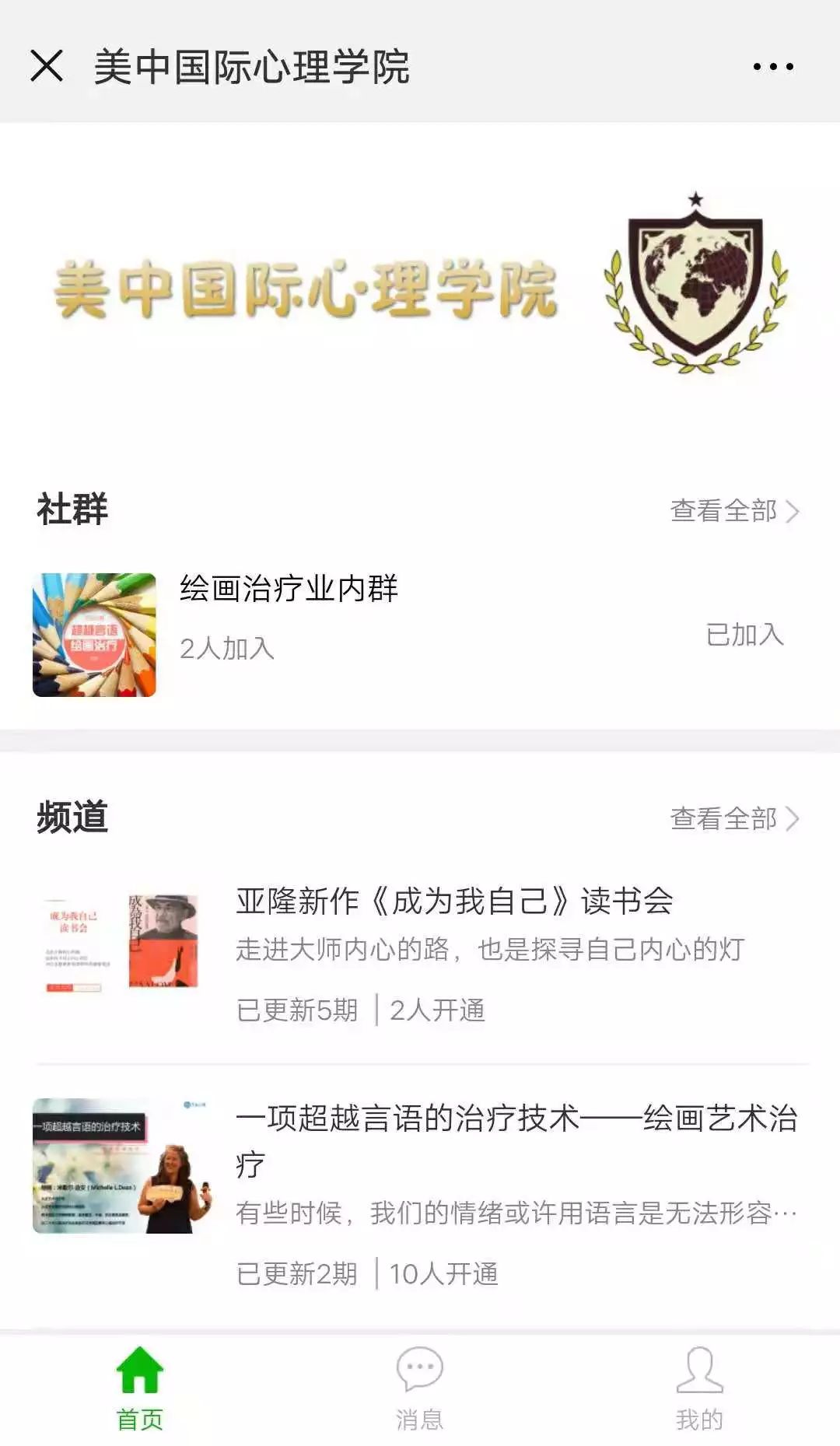840x1446 pixels.
Task: Expand 查看全部 for the 社群 section
Action: pyautogui.click(x=723, y=509)
